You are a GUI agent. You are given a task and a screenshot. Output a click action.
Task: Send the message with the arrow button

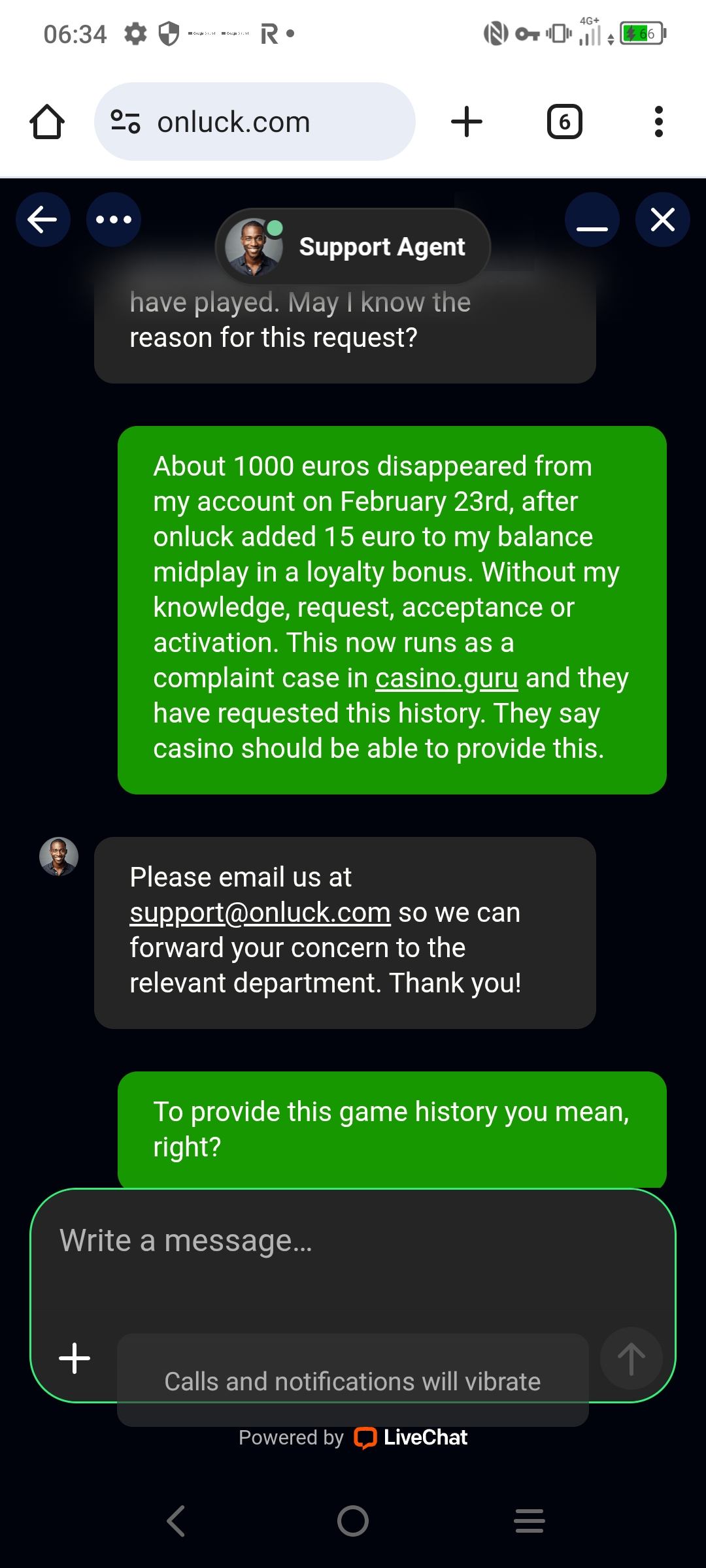click(631, 1359)
